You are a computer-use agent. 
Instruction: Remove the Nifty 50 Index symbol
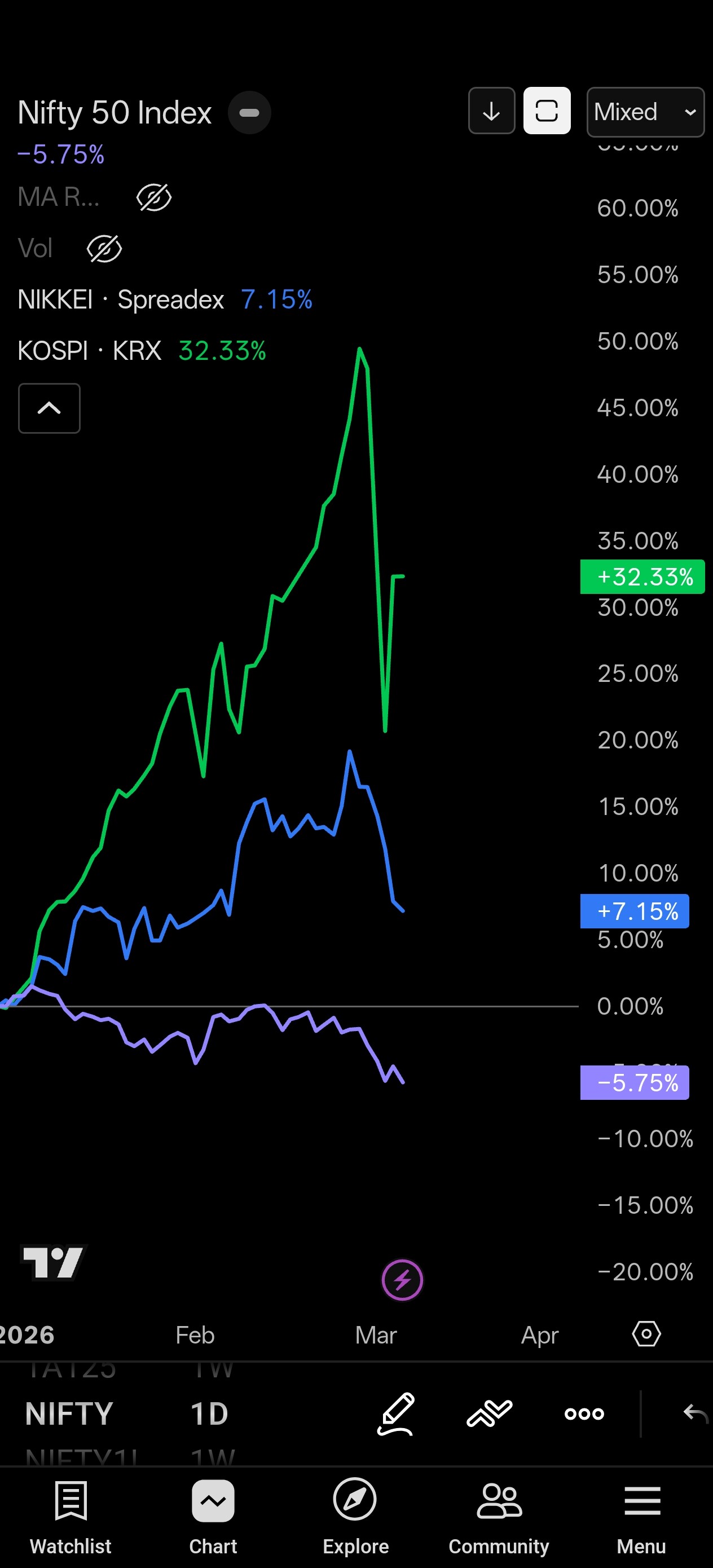click(249, 113)
